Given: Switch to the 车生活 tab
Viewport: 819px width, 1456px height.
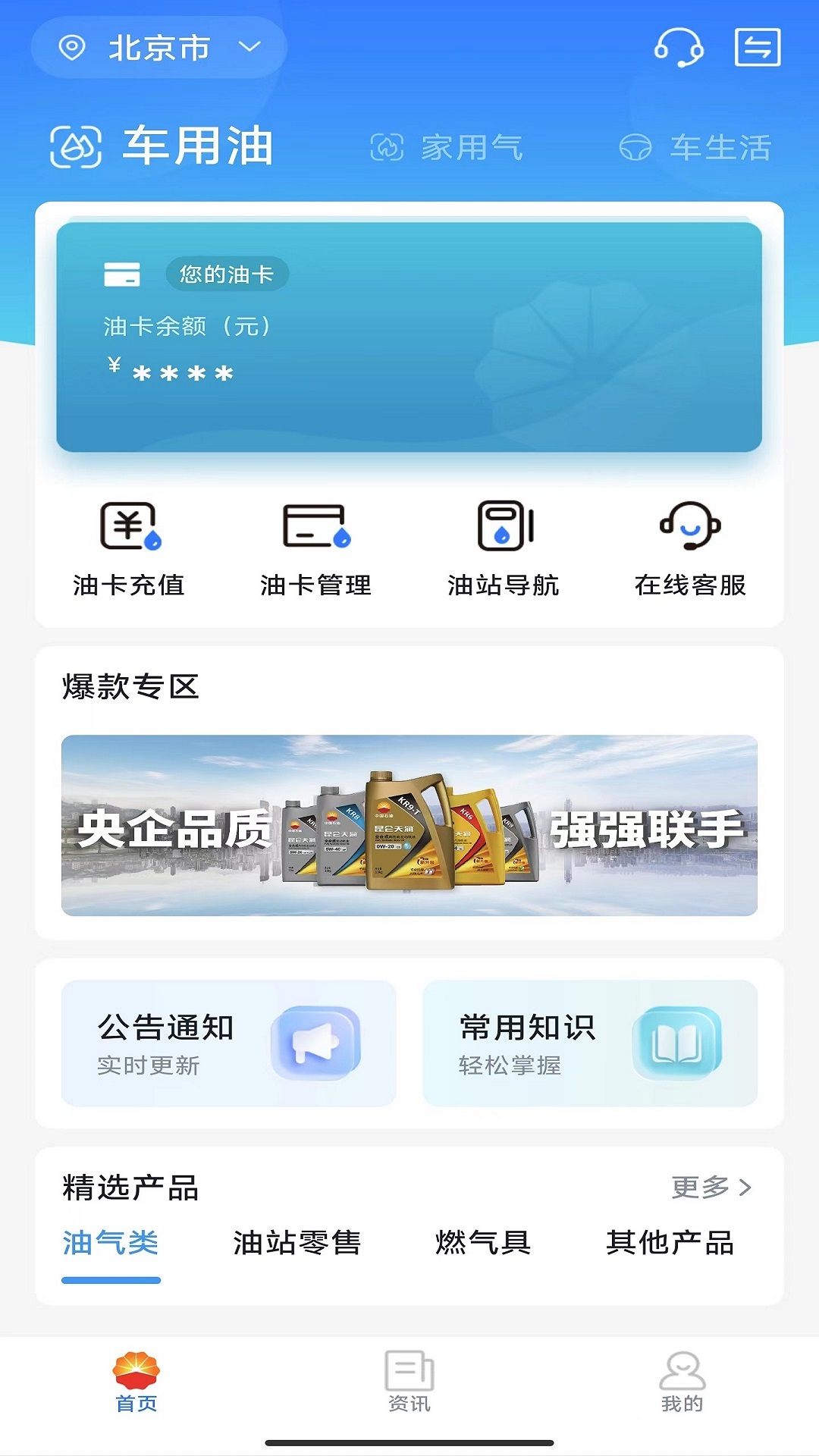Looking at the screenshot, I should pyautogui.click(x=698, y=149).
